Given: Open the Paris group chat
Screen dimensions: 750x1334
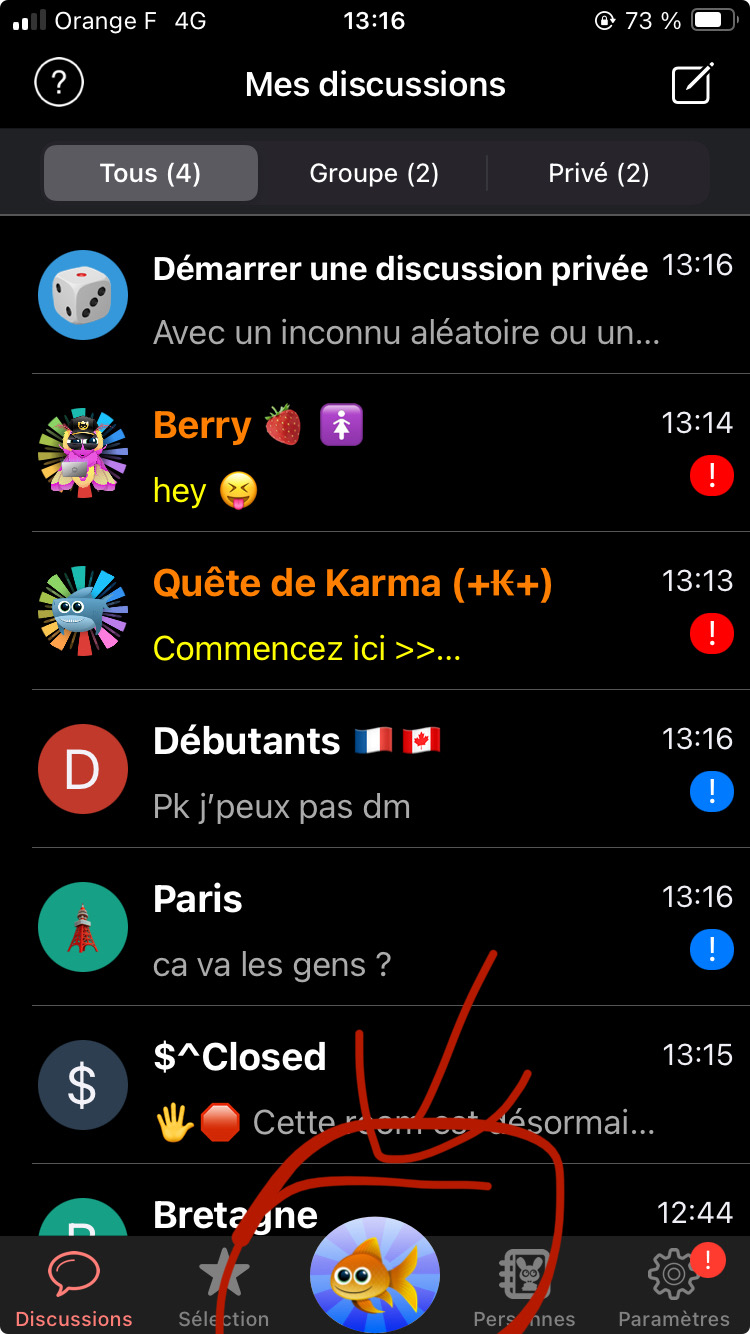Looking at the screenshot, I should [x=375, y=927].
